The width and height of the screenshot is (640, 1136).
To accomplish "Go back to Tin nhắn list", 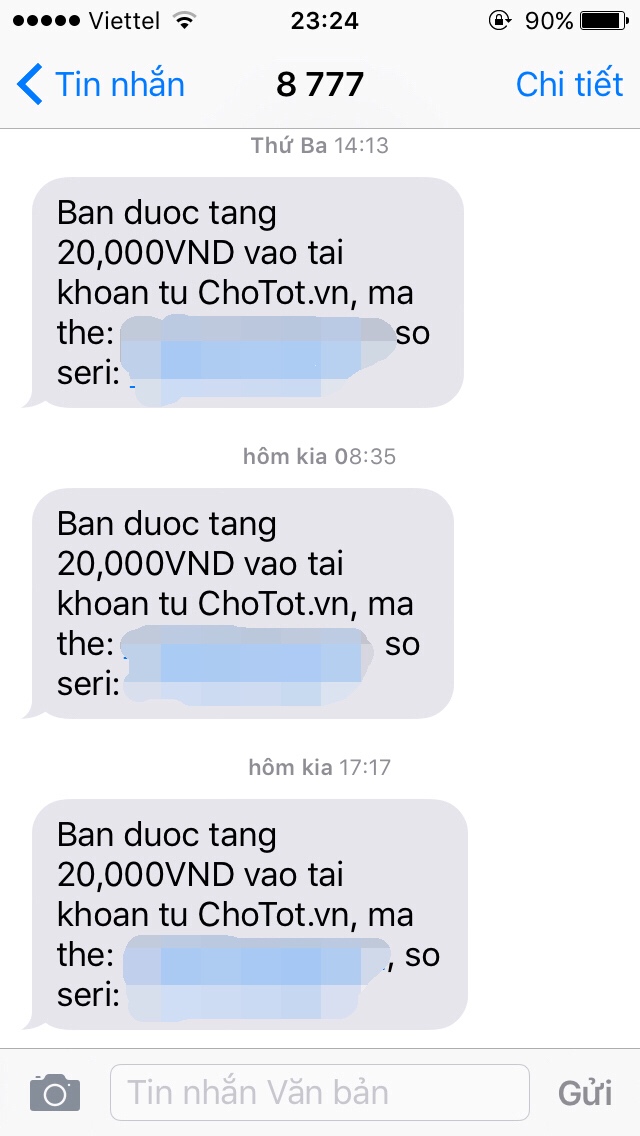I will click(100, 85).
